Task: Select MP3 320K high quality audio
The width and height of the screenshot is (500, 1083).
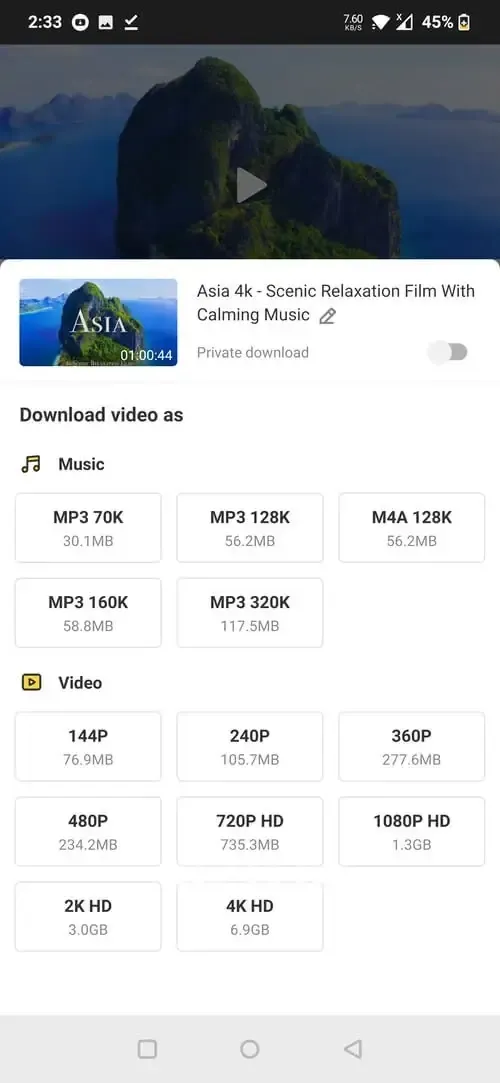Action: (x=250, y=613)
